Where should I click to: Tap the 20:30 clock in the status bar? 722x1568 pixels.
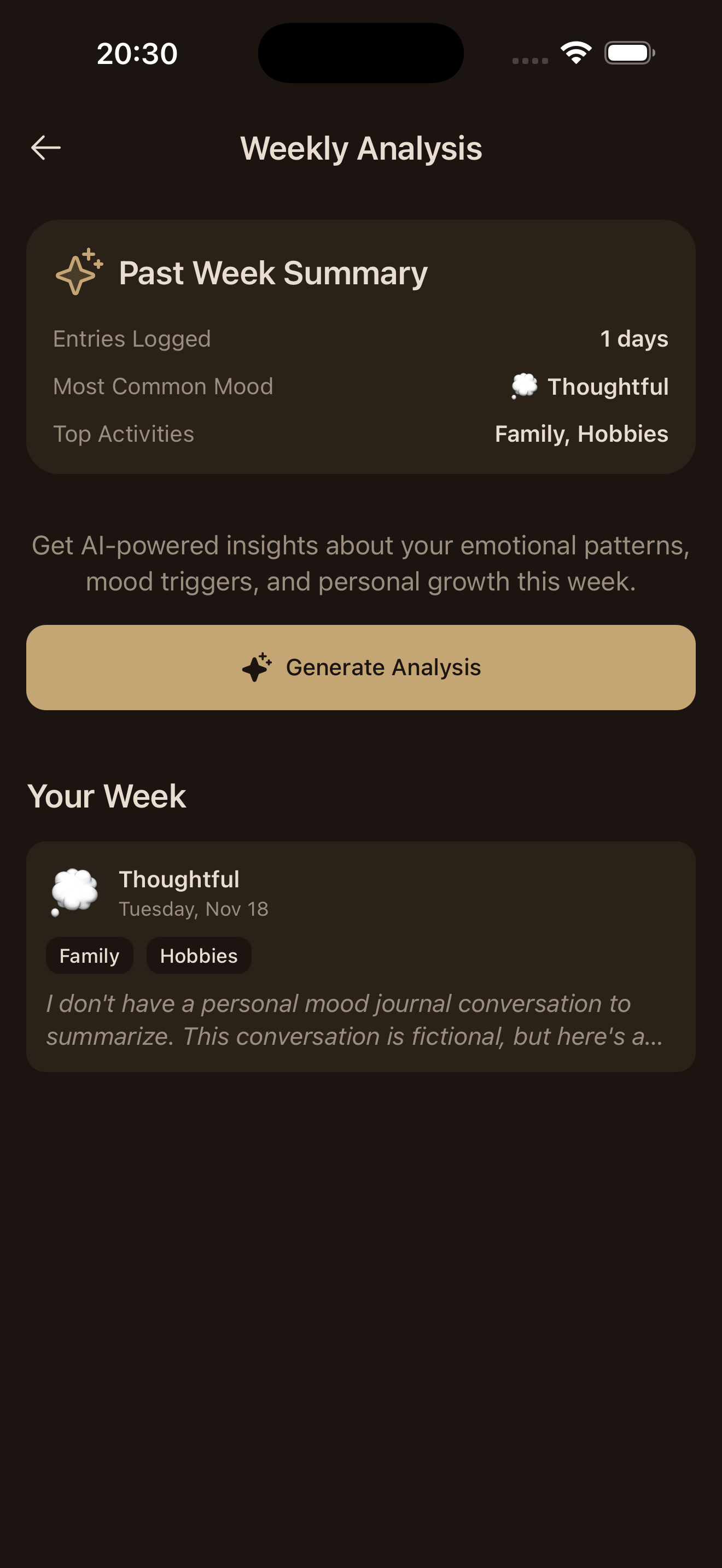point(136,53)
